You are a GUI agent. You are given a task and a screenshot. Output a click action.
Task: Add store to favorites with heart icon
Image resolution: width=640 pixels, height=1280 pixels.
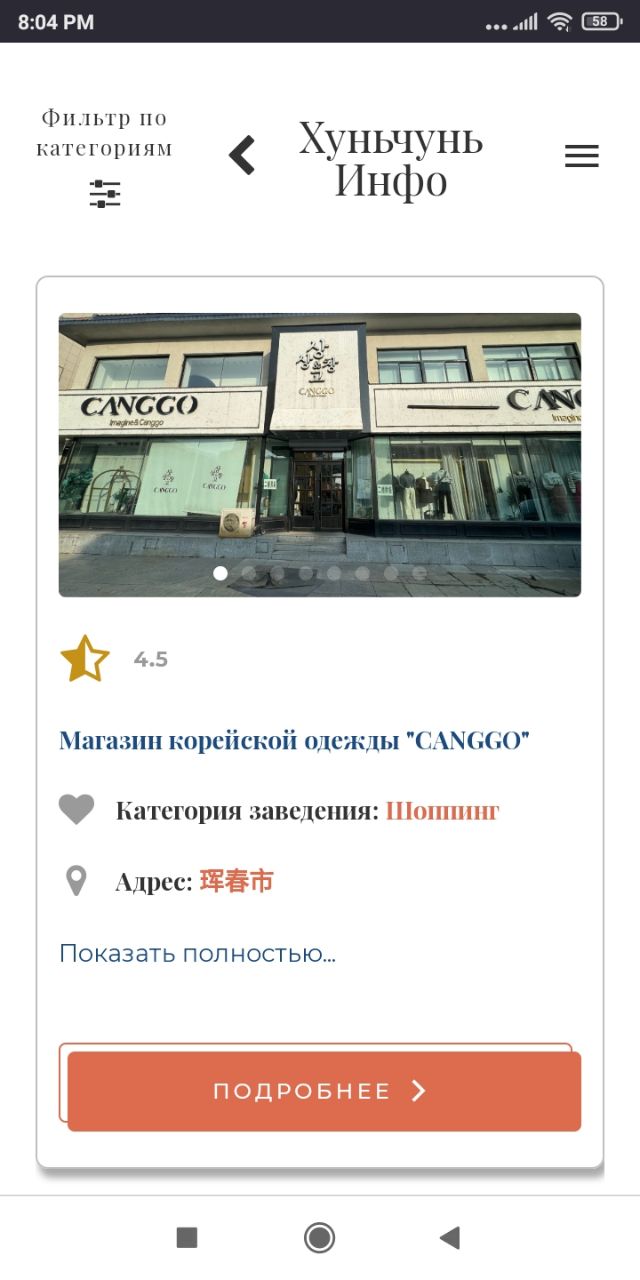point(76,809)
